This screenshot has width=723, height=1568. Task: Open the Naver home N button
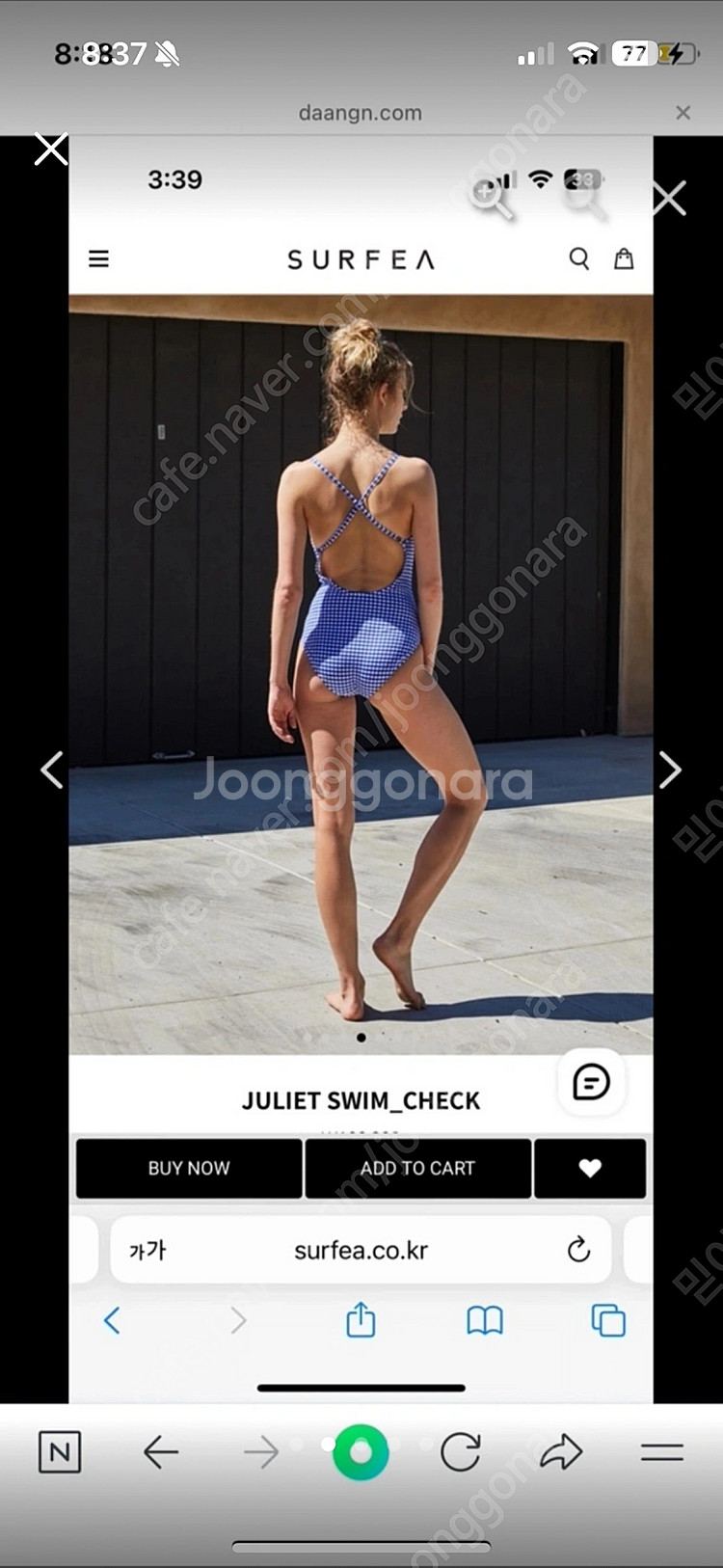[x=60, y=1451]
